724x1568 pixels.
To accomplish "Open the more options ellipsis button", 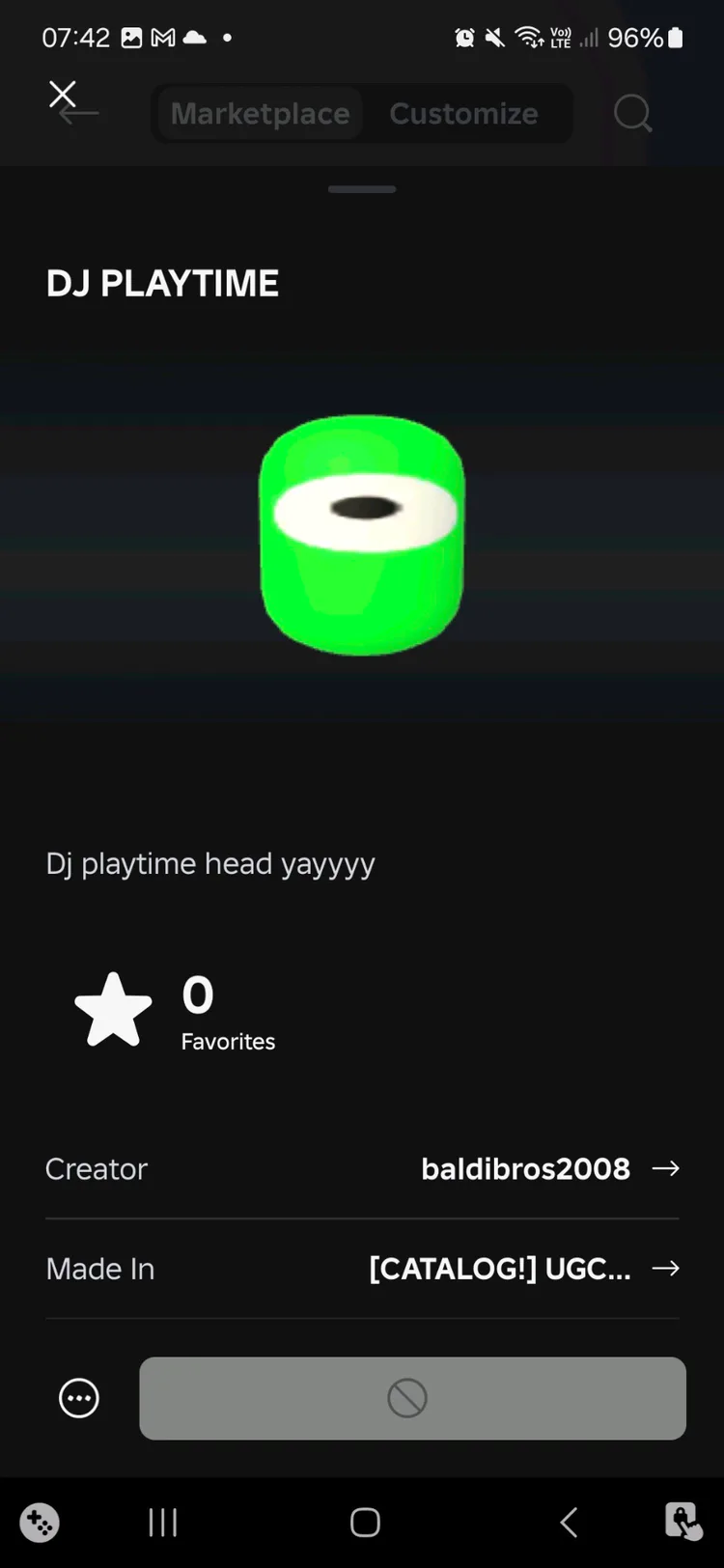I will click(x=79, y=1398).
